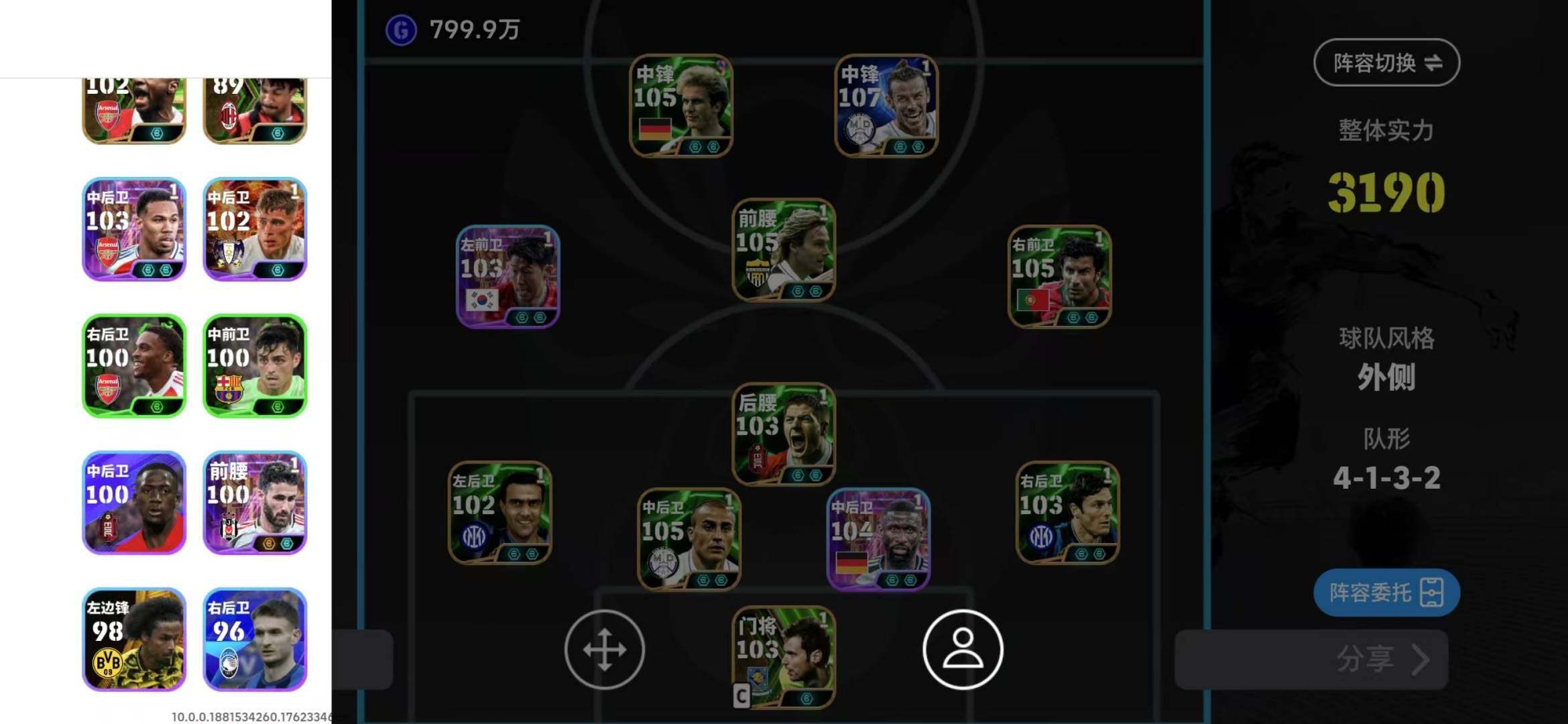Open the 阵容委托 lineup delegate button
This screenshot has height=724, width=1568.
pos(1386,593)
